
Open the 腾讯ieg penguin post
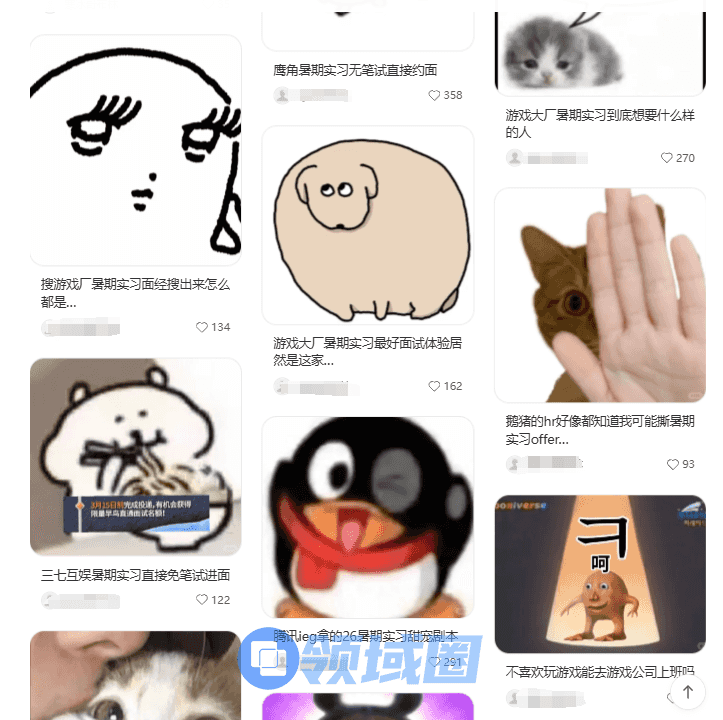click(367, 517)
